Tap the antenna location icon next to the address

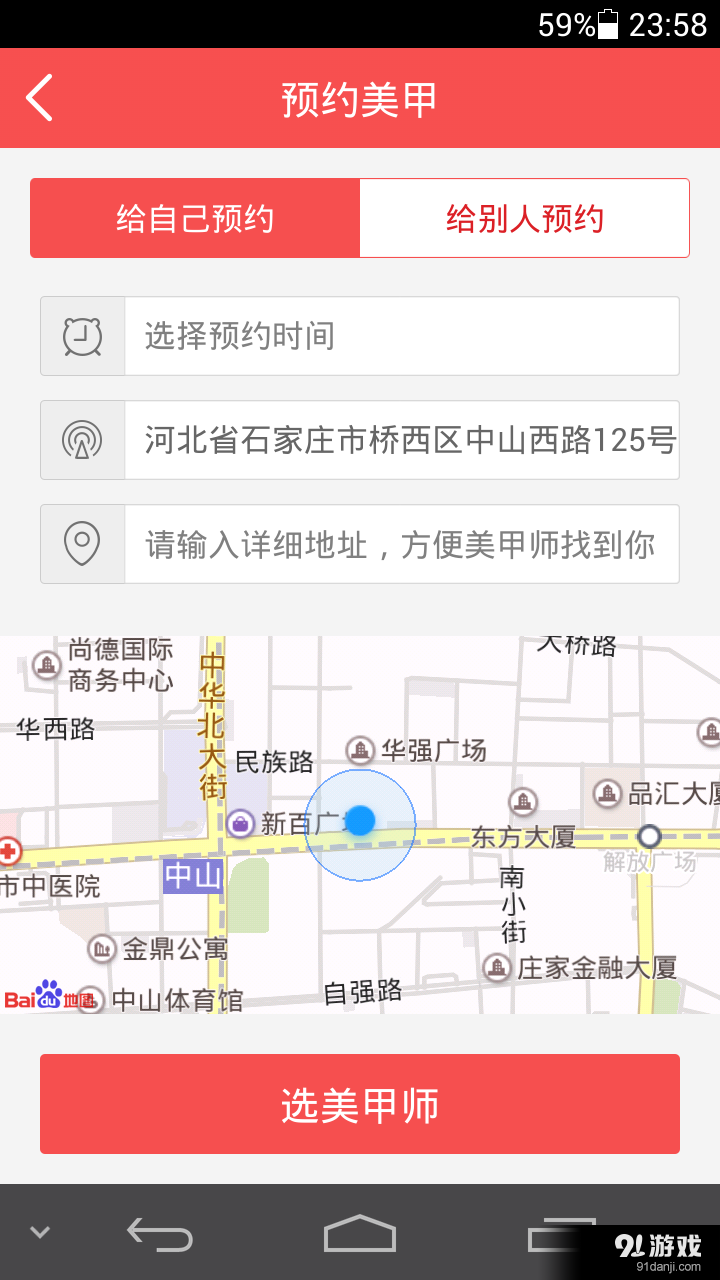tap(81, 440)
